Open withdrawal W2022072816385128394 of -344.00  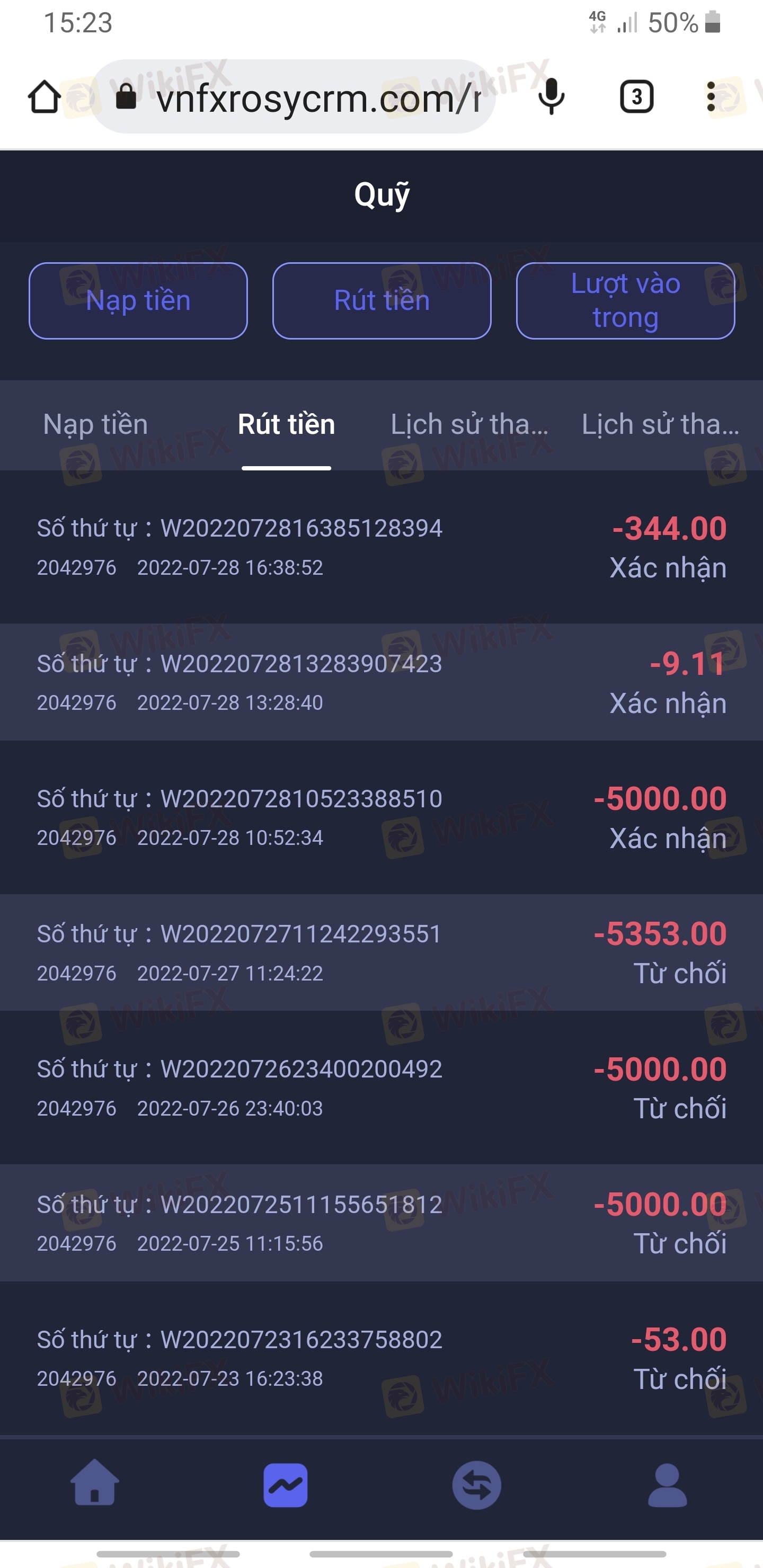[381, 547]
